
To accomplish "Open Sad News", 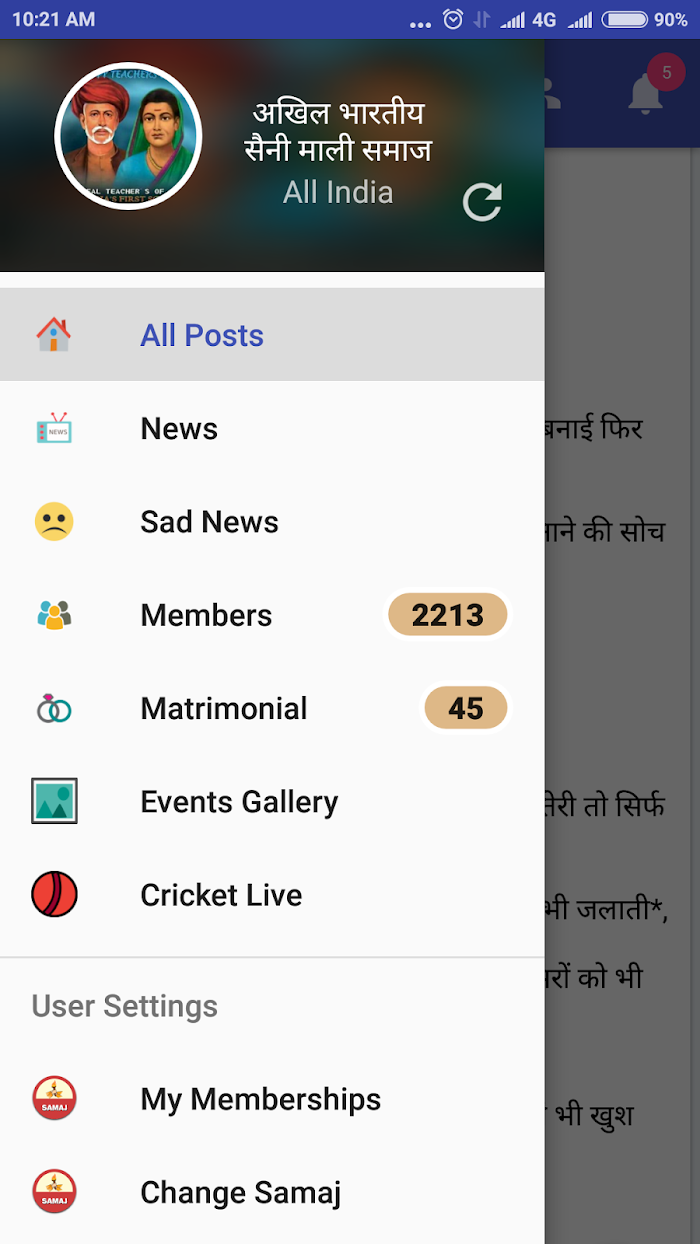I will pyautogui.click(x=272, y=521).
